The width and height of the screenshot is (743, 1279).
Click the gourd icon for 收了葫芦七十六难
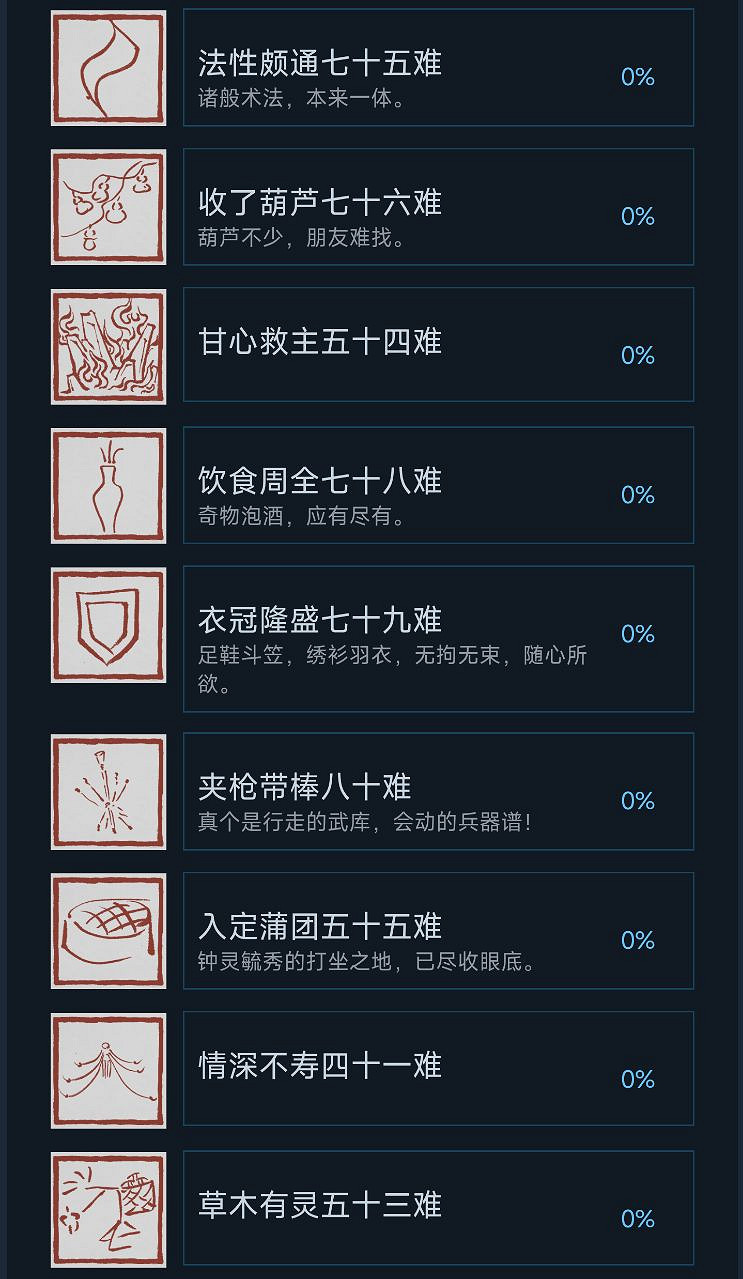pos(108,206)
